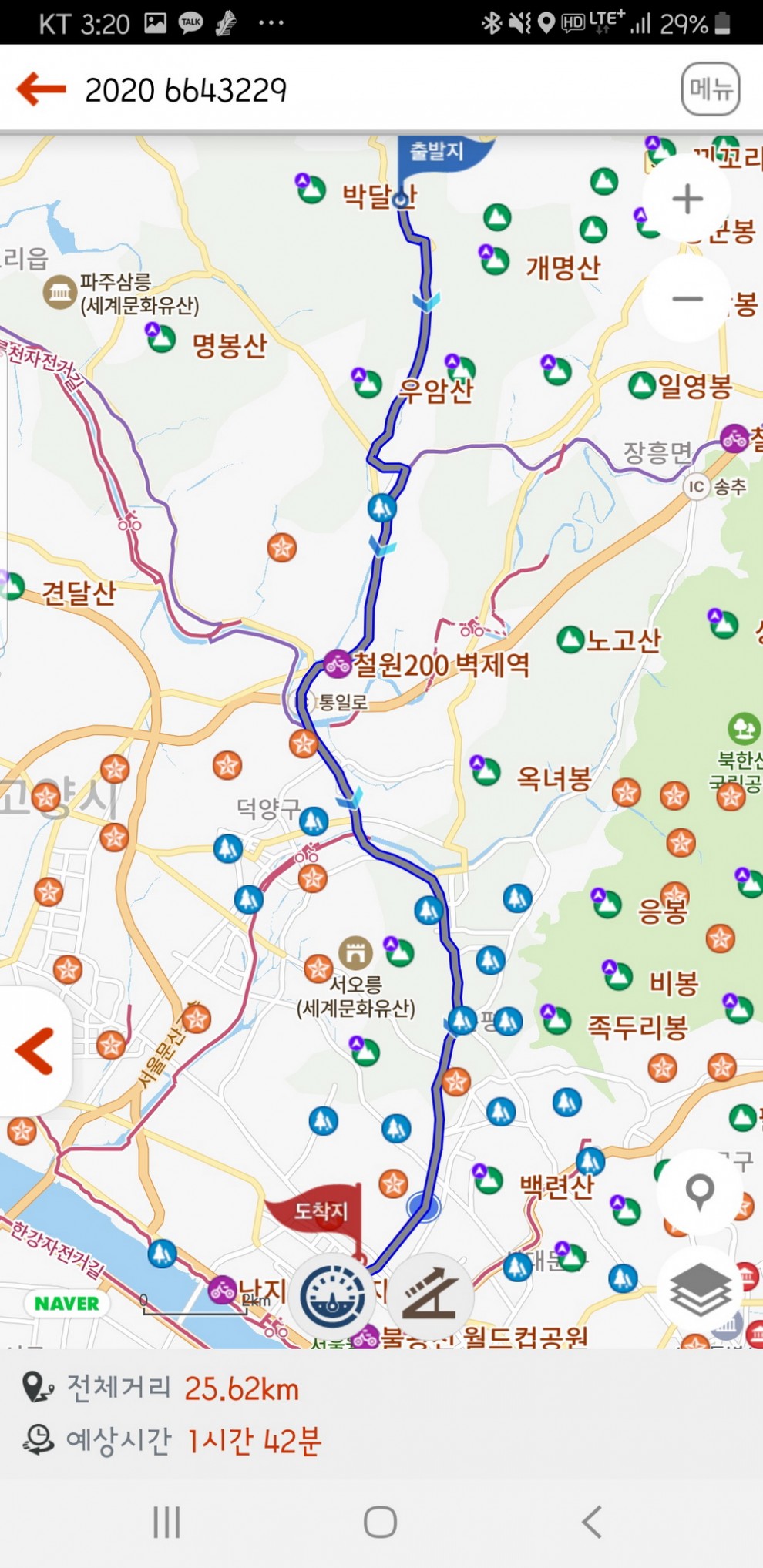Select the 도착지 destination flag marker
Image resolution: width=763 pixels, height=1568 pixels.
point(321,1211)
